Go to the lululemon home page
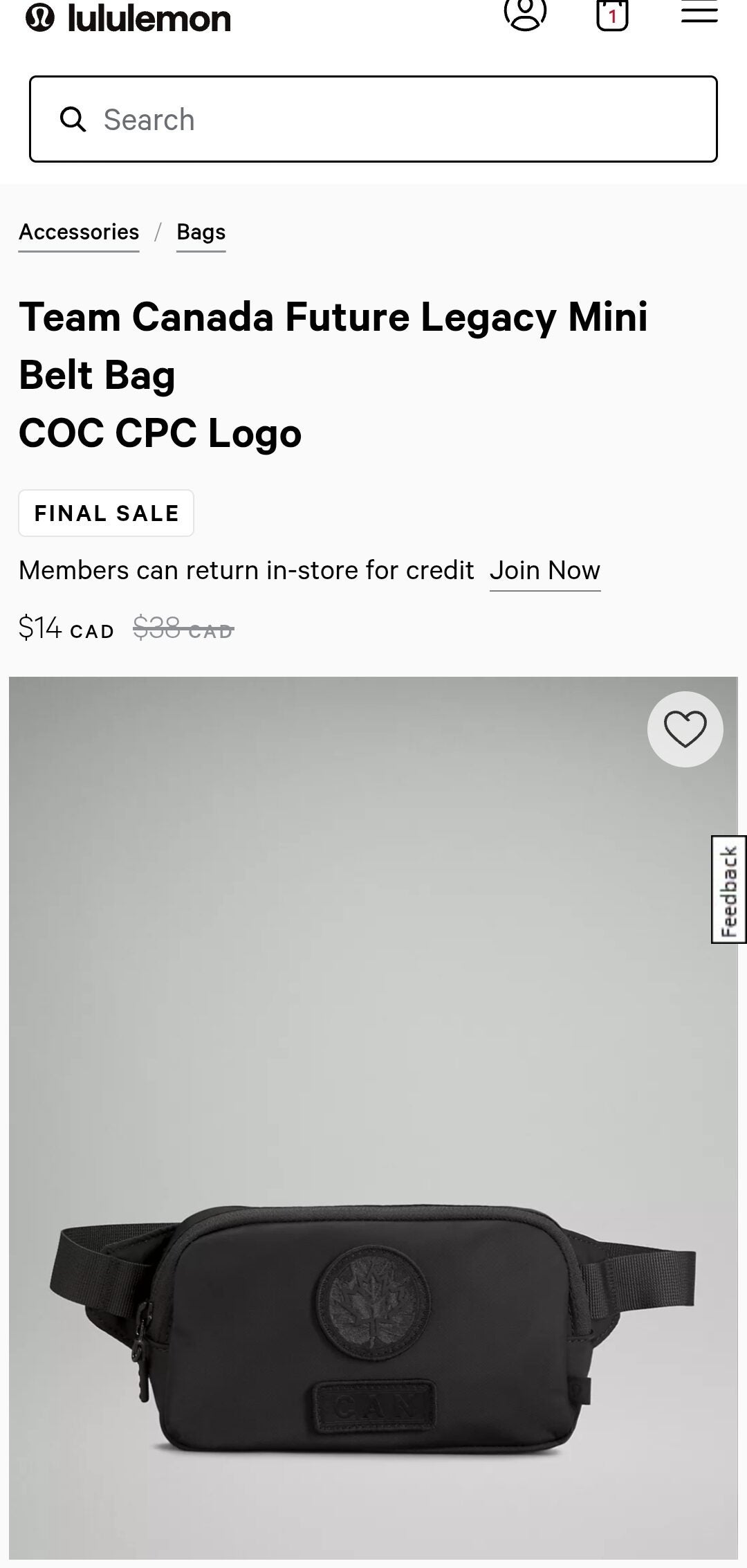 click(x=128, y=18)
